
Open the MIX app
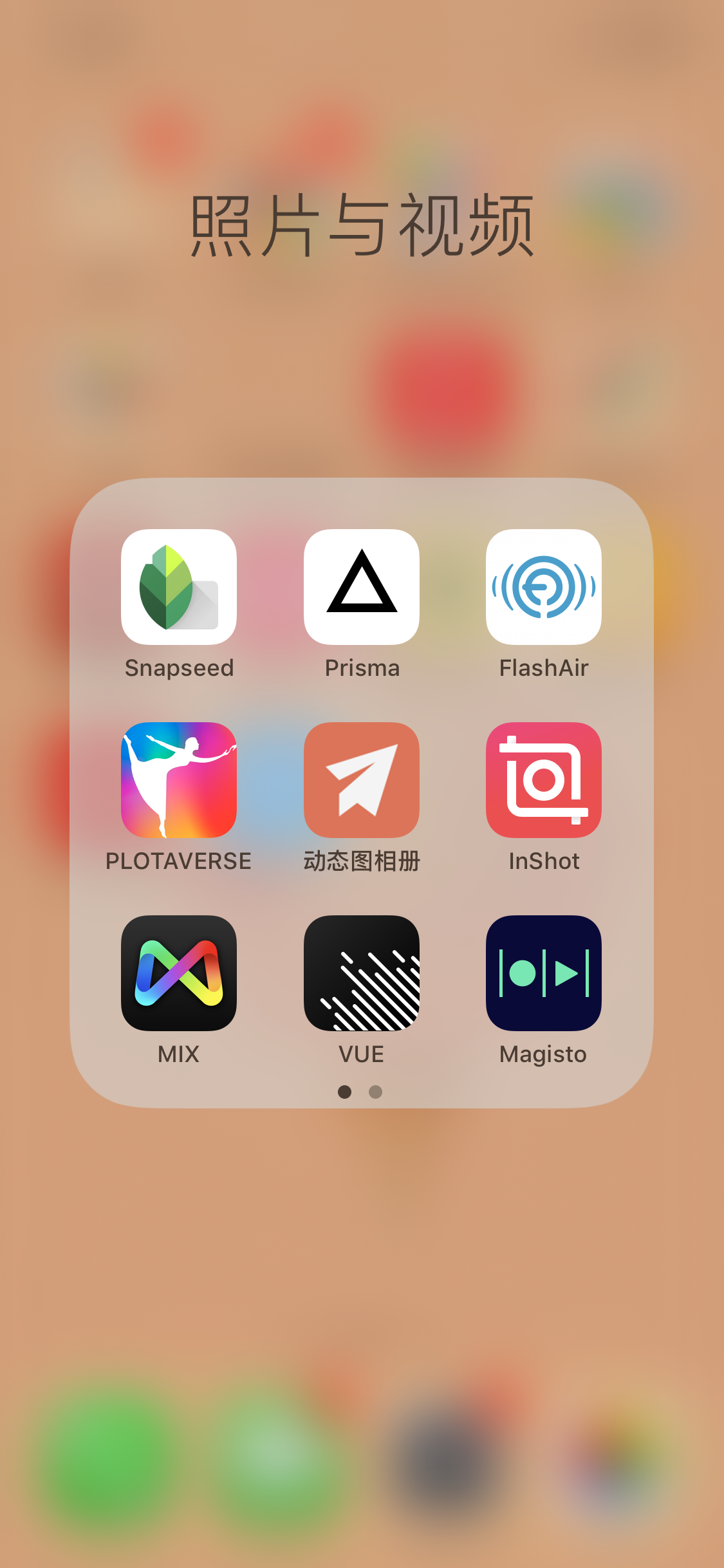[179, 973]
